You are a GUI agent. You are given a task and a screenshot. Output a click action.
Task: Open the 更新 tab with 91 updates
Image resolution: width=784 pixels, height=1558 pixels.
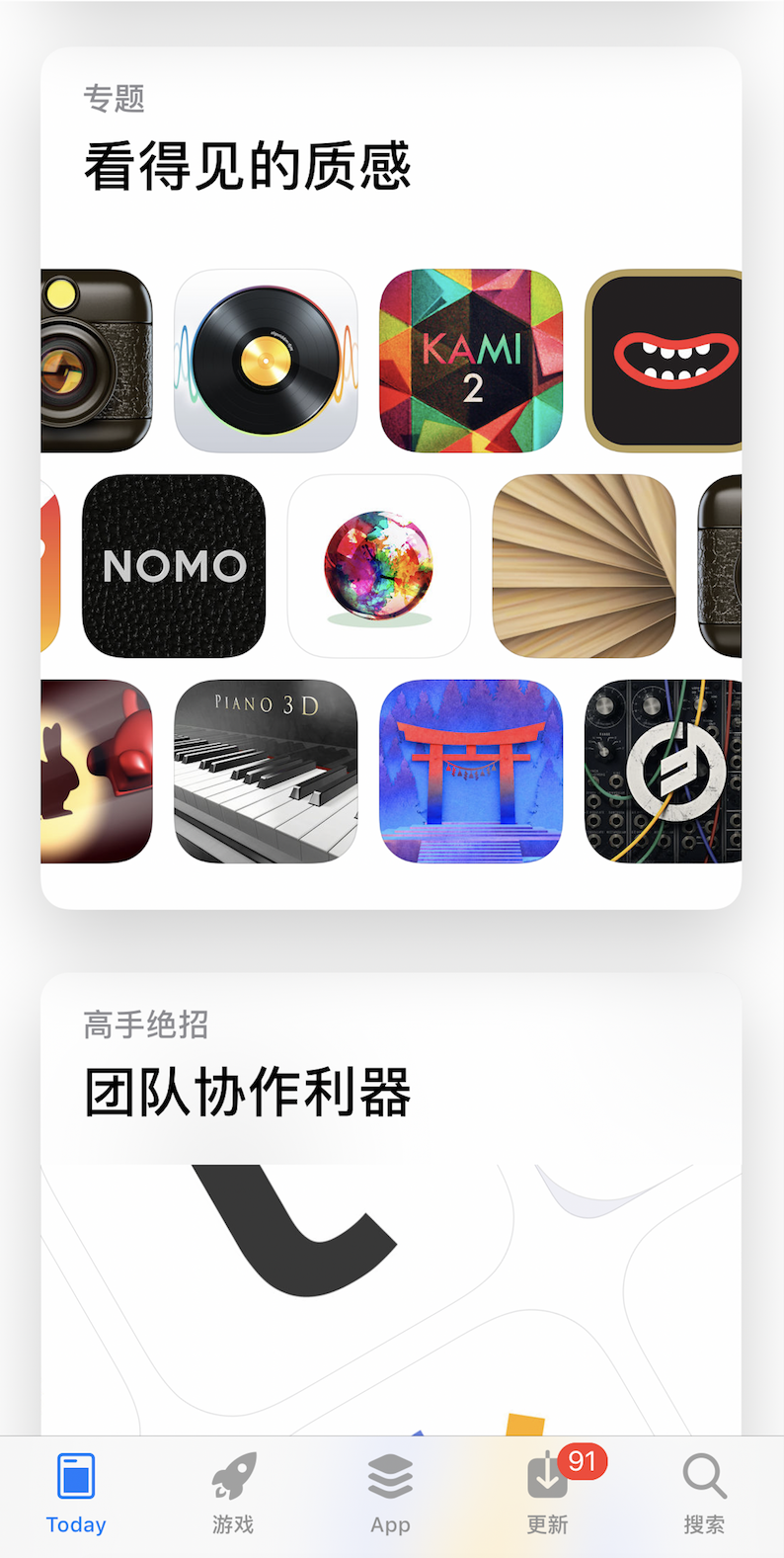coord(547,1493)
